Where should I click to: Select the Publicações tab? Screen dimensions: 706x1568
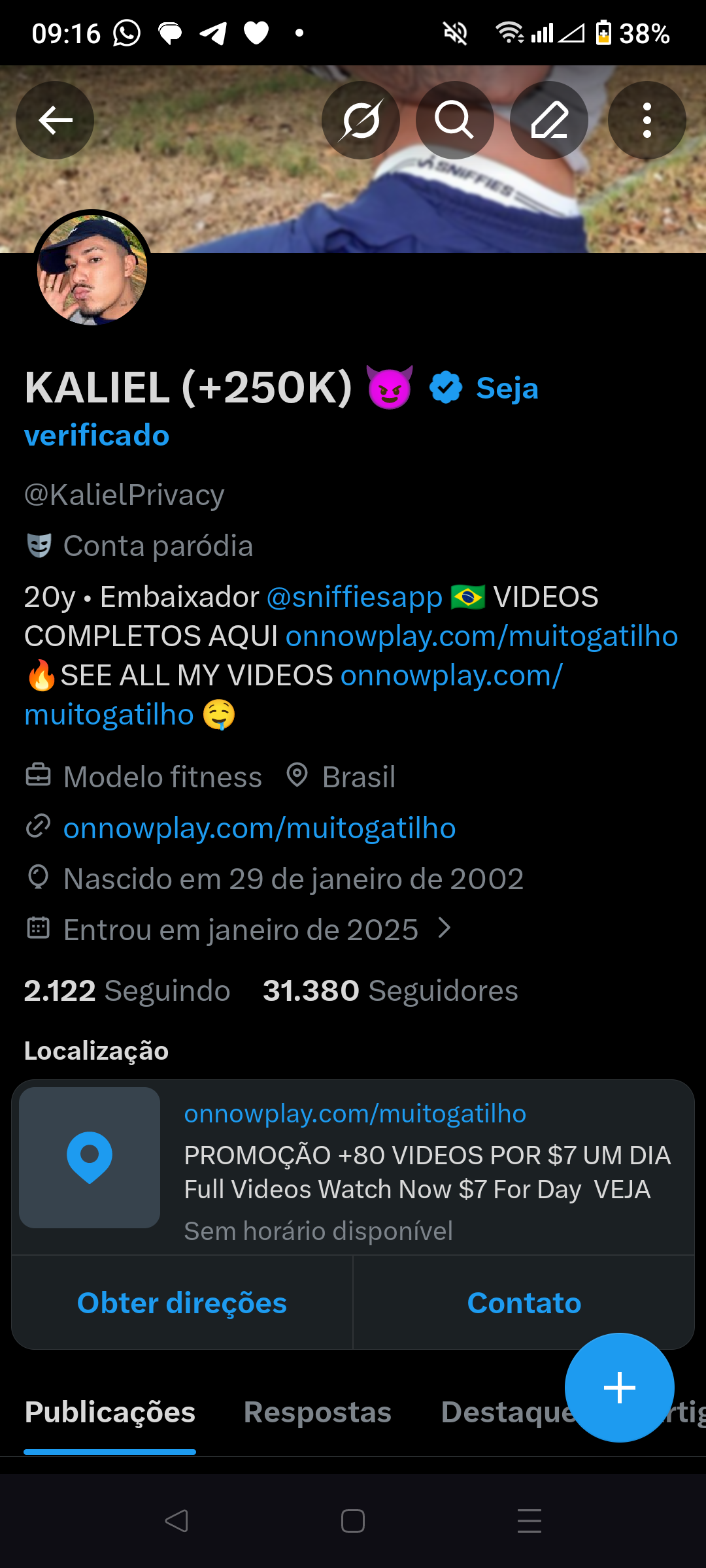click(110, 1413)
